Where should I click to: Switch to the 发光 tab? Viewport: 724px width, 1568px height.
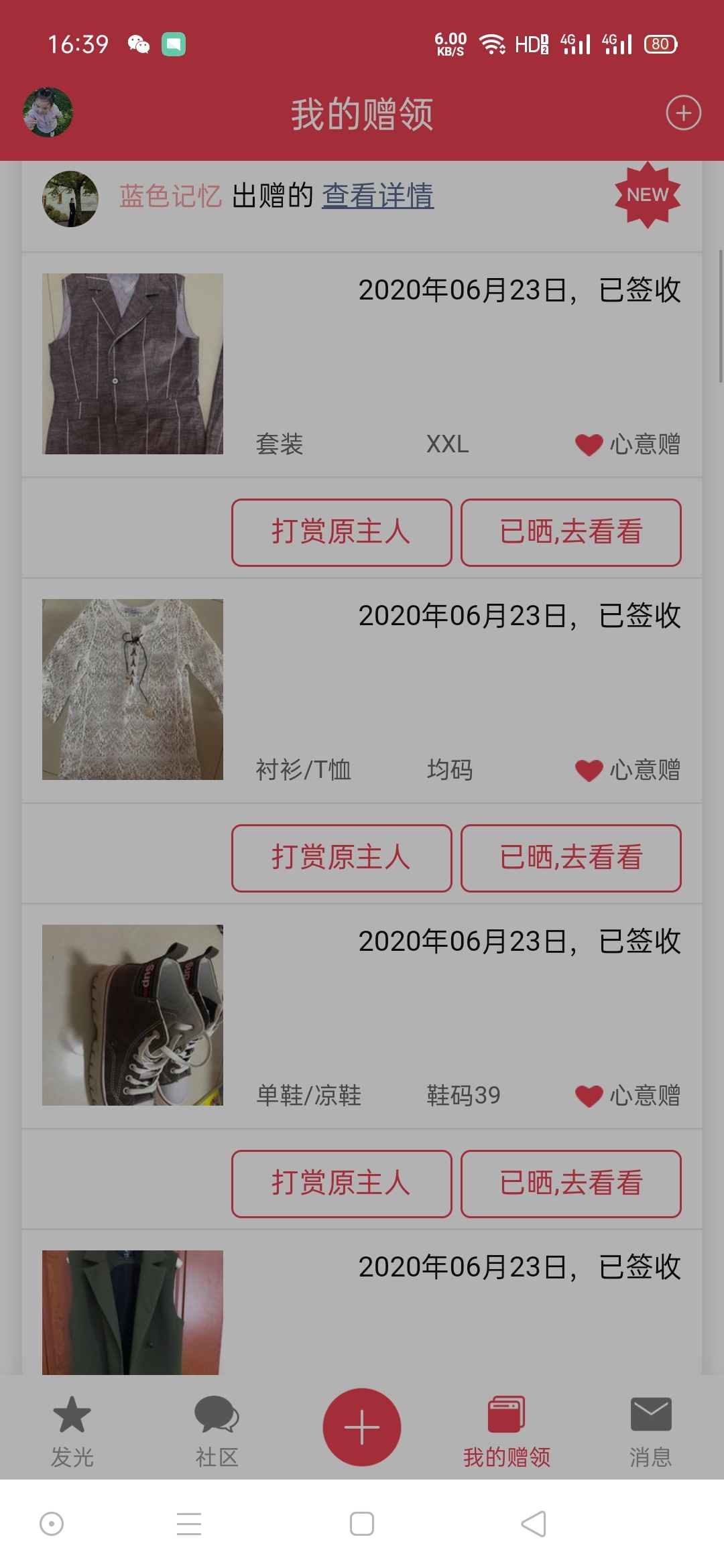click(72, 1430)
